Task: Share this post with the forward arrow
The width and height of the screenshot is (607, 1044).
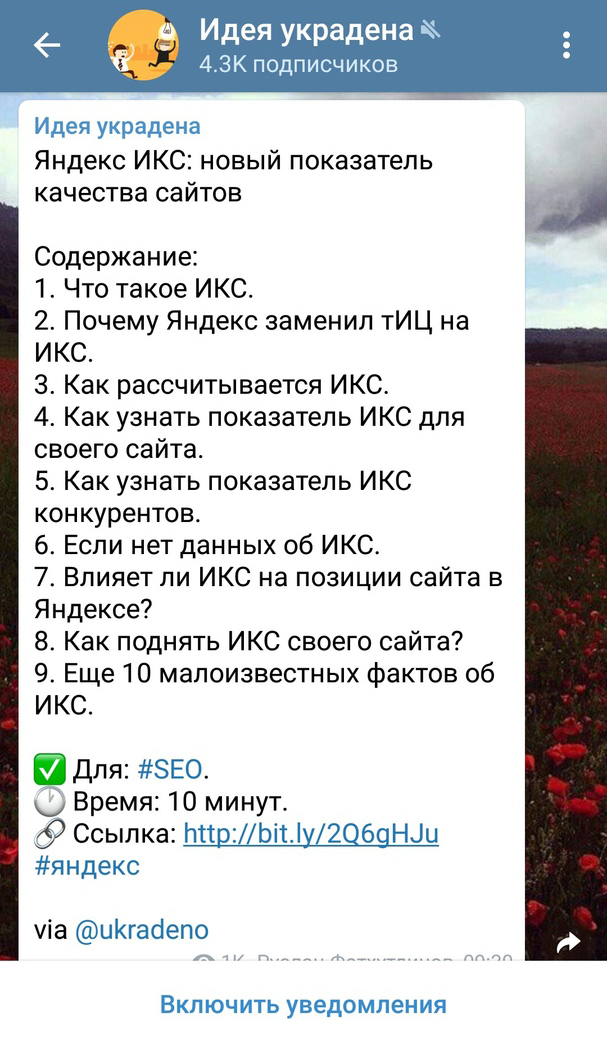Action: click(568, 942)
